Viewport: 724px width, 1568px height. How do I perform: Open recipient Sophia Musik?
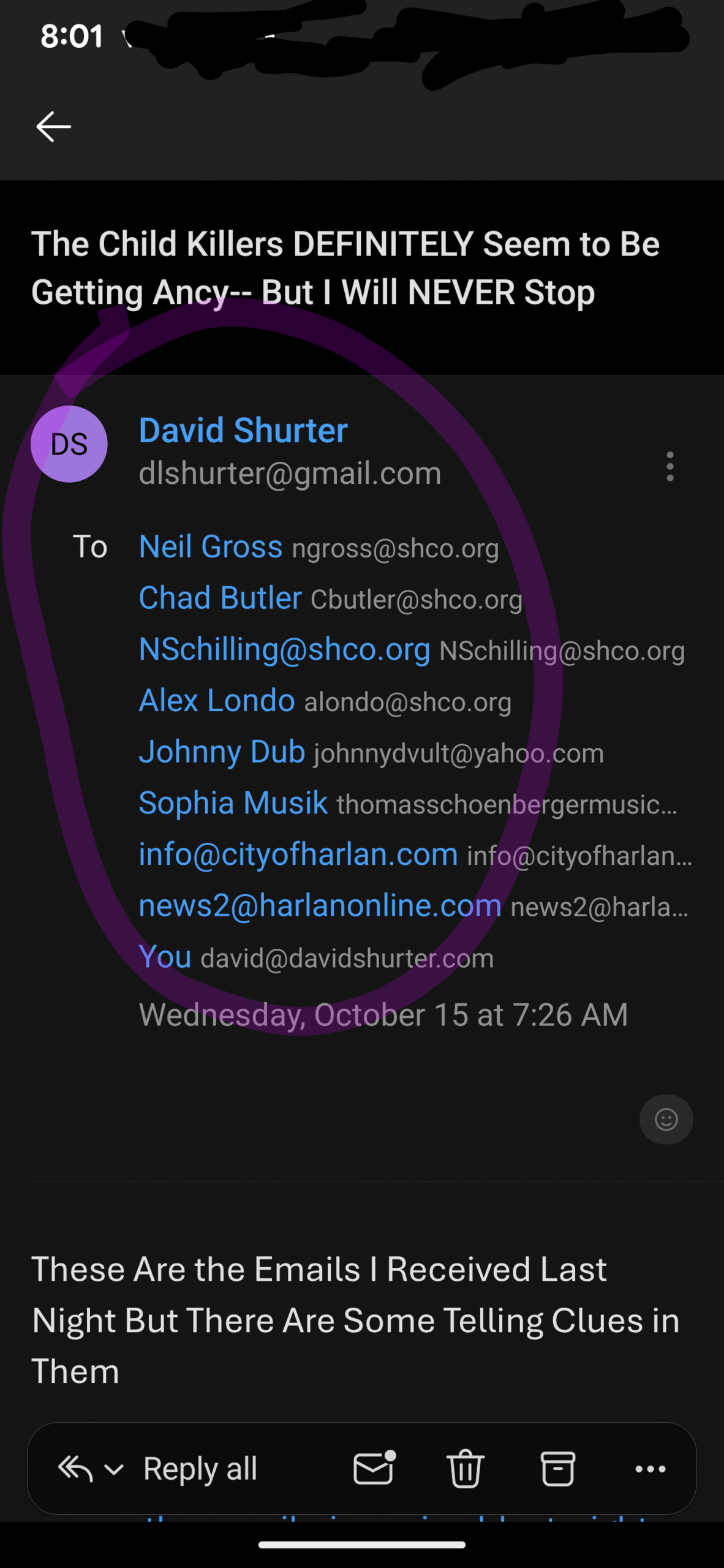tap(233, 802)
